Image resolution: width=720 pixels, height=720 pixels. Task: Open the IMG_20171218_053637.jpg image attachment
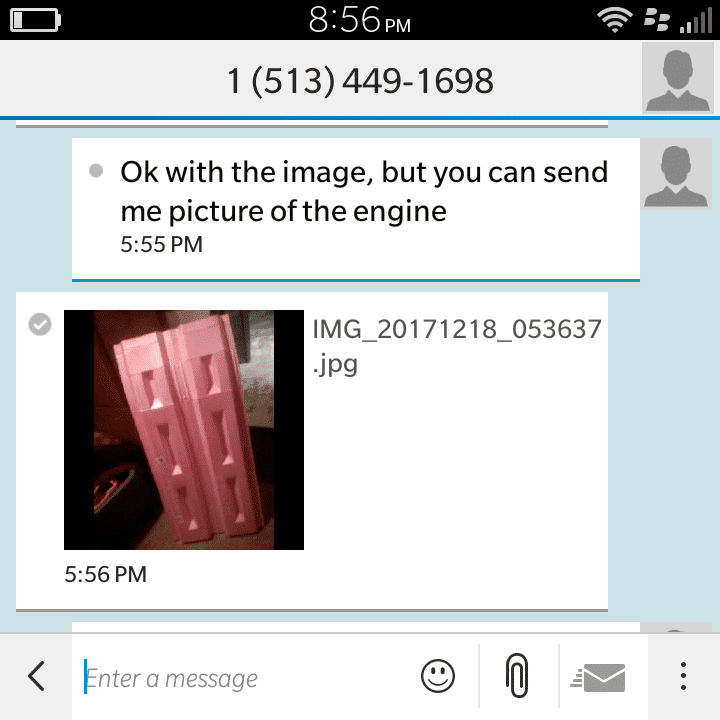click(x=184, y=430)
